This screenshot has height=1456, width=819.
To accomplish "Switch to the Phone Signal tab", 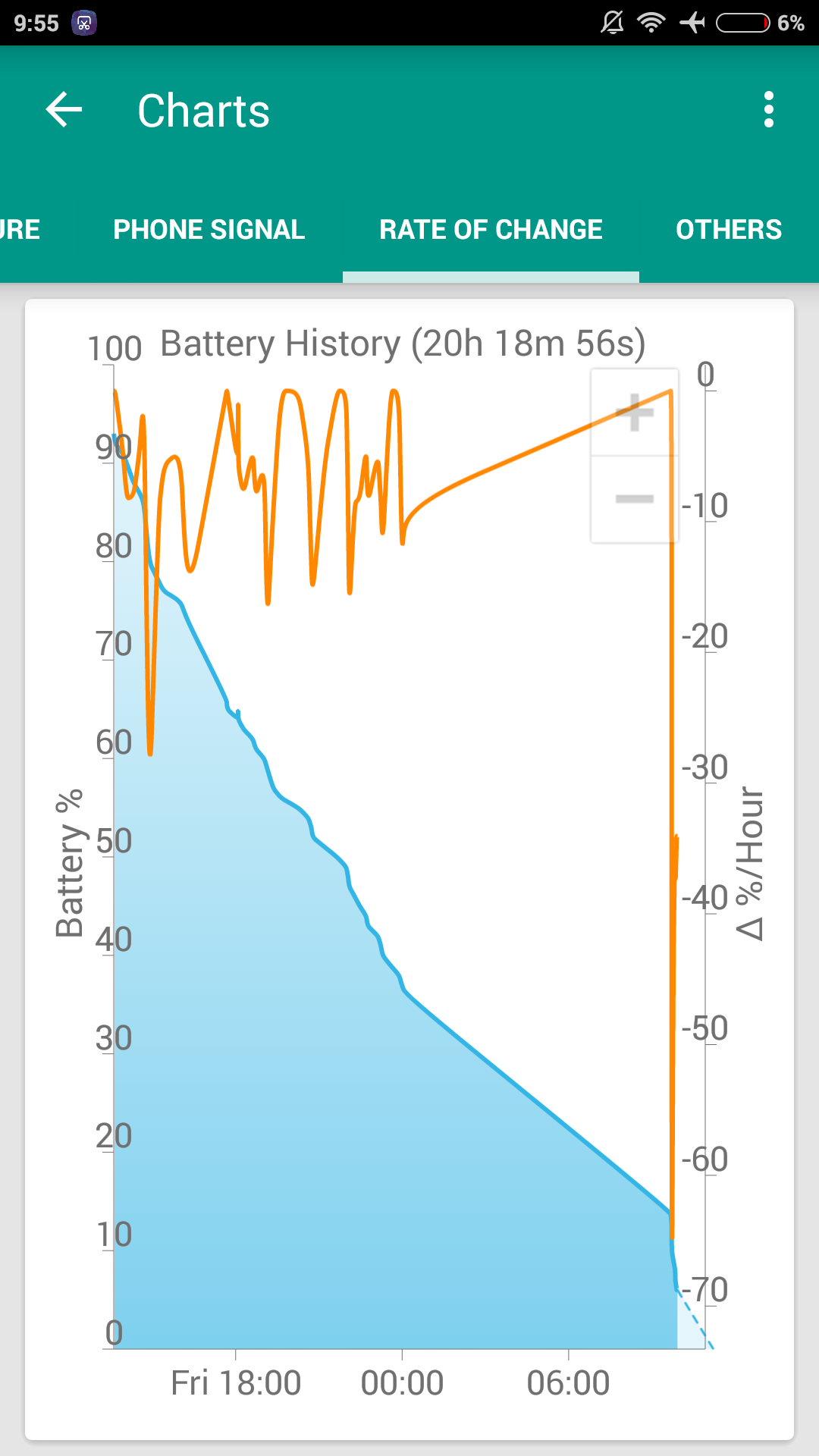I will (x=209, y=230).
